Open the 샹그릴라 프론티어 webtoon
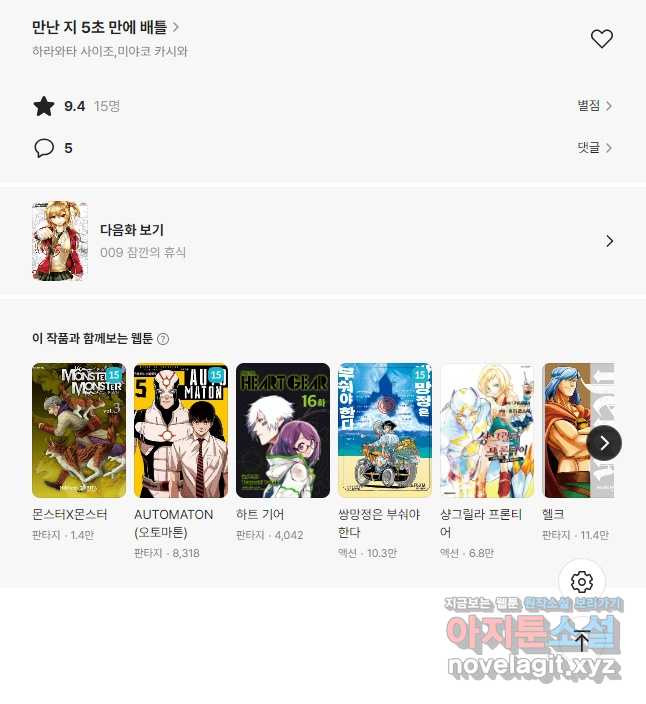646x704 pixels. pyautogui.click(x=487, y=430)
